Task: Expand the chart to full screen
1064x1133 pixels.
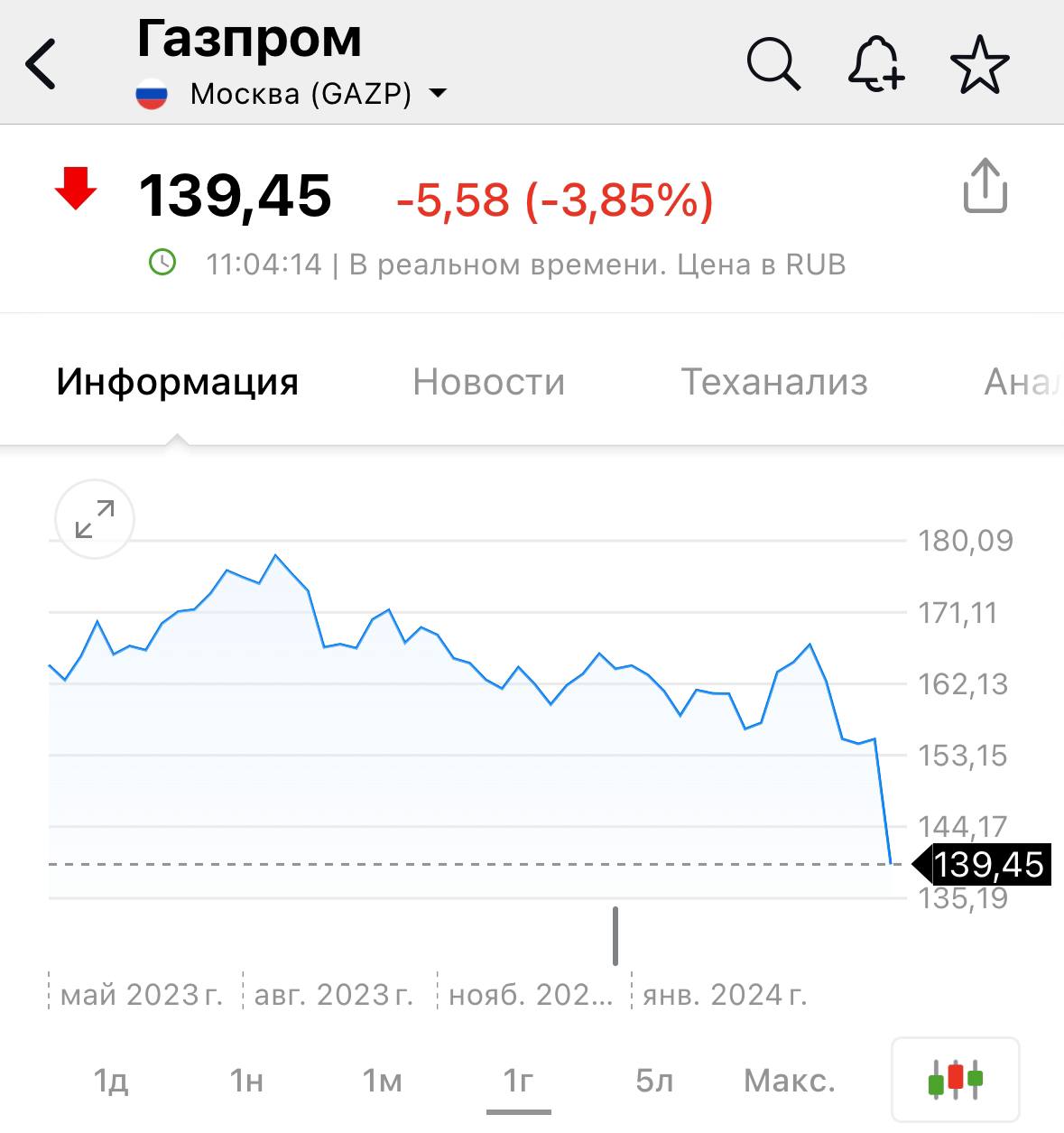Action: tap(95, 519)
